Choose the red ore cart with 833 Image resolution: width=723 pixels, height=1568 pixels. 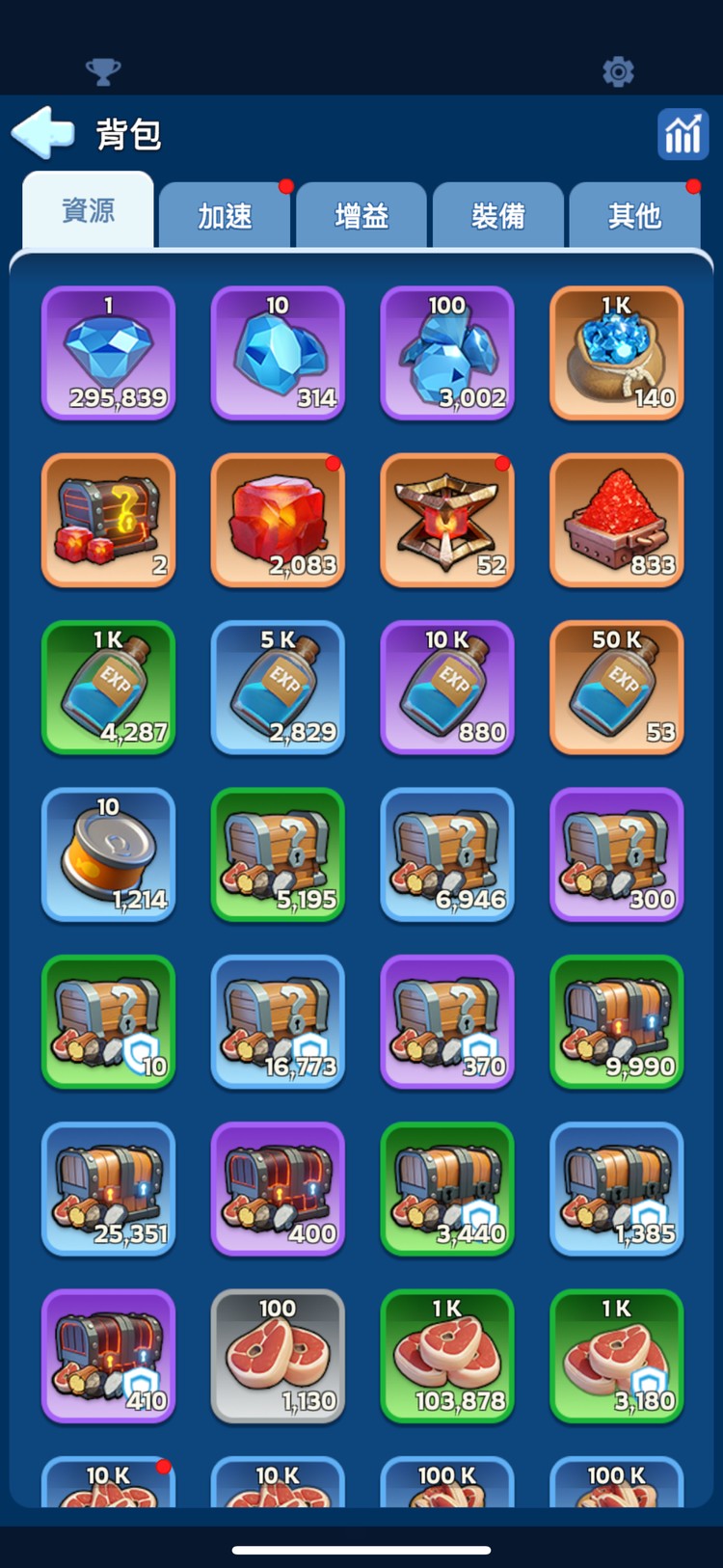(x=616, y=521)
